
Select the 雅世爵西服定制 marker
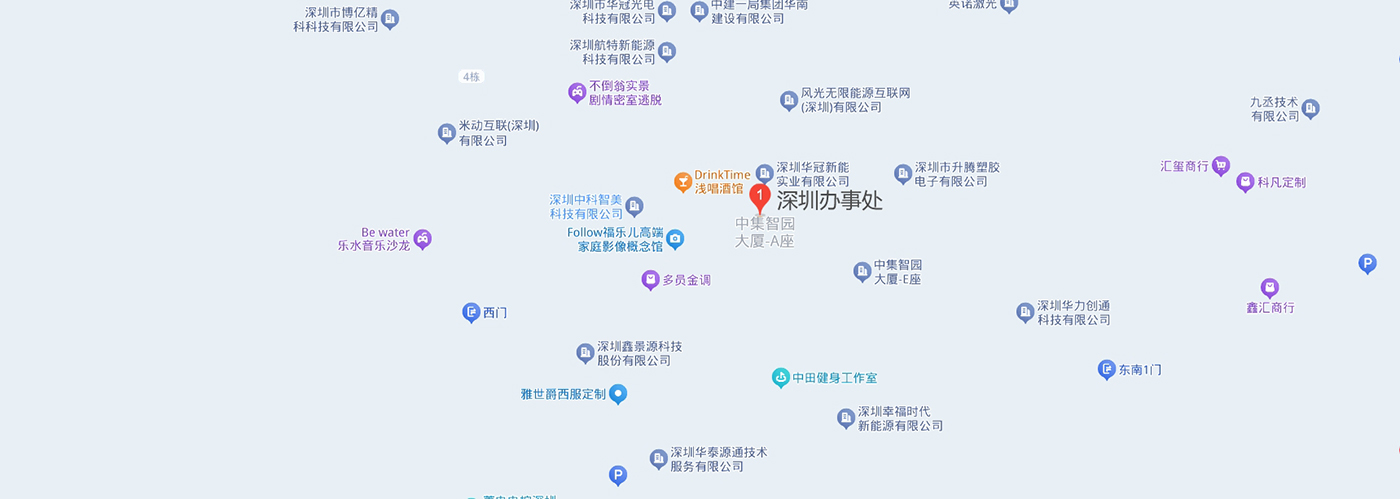point(618,394)
